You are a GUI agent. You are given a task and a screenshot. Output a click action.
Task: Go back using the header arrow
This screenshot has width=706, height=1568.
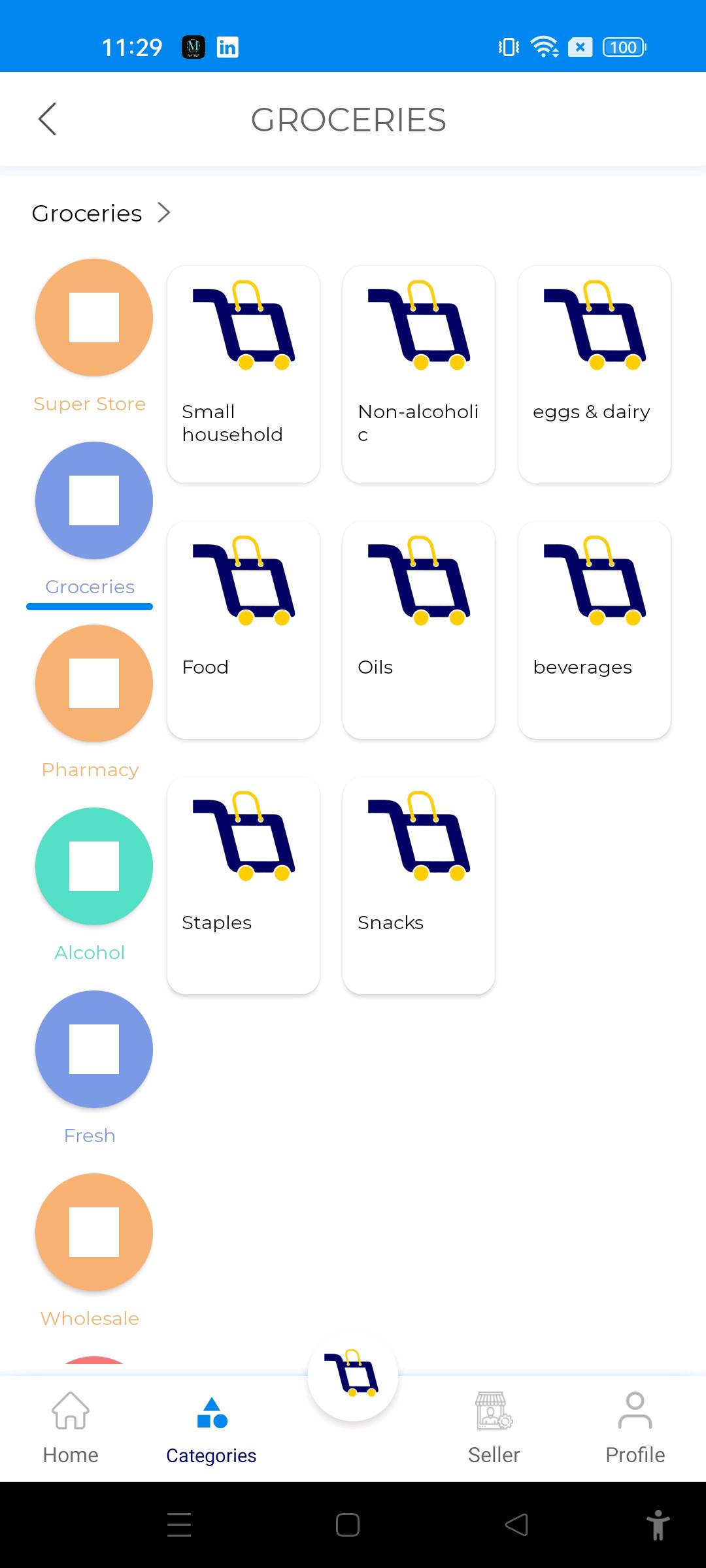pos(47,119)
